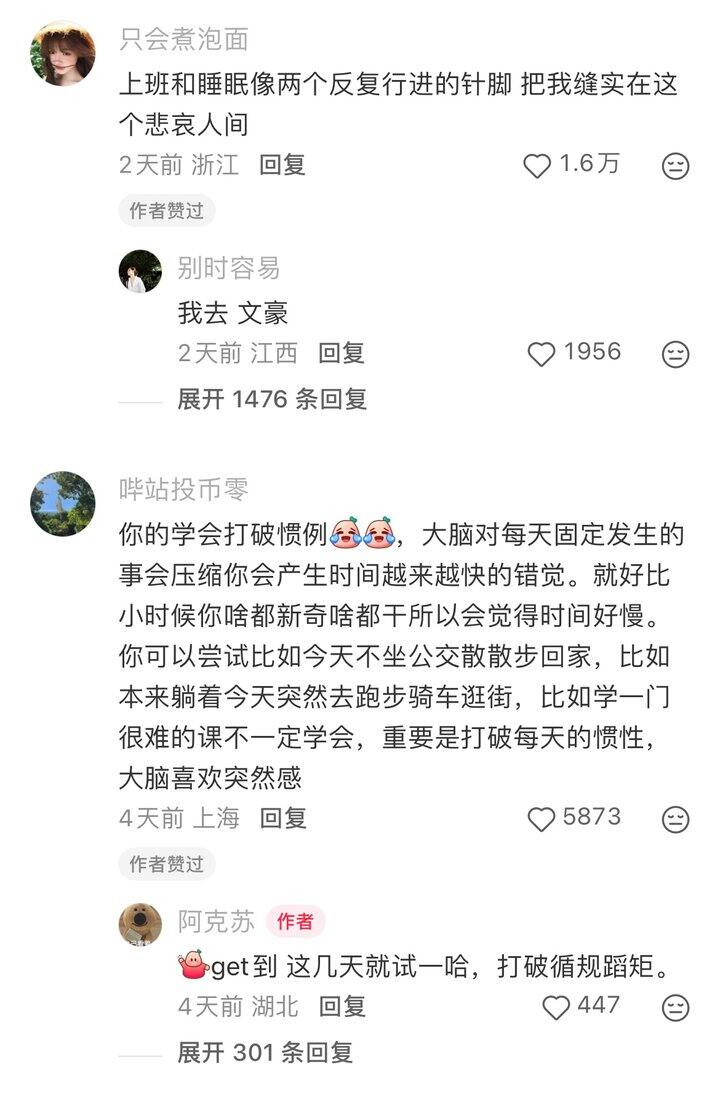This screenshot has height=1102, width=720.
Task: Dislike the comment by 只会煮泡面
Action: (x=676, y=166)
